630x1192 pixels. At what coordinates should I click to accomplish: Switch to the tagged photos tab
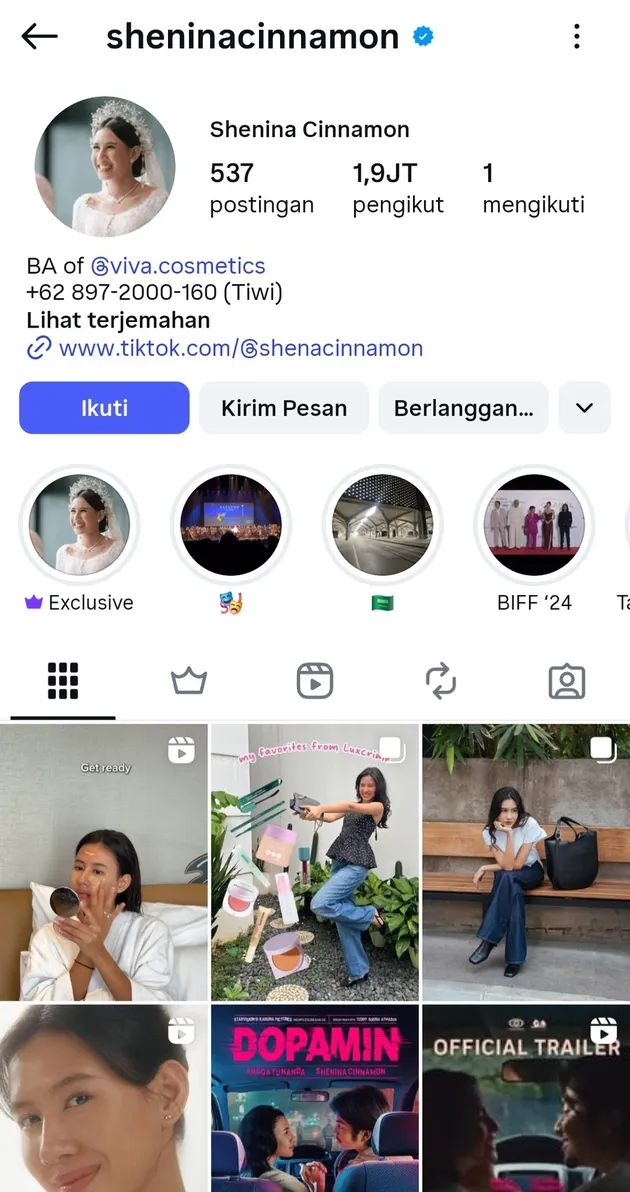tap(567, 681)
